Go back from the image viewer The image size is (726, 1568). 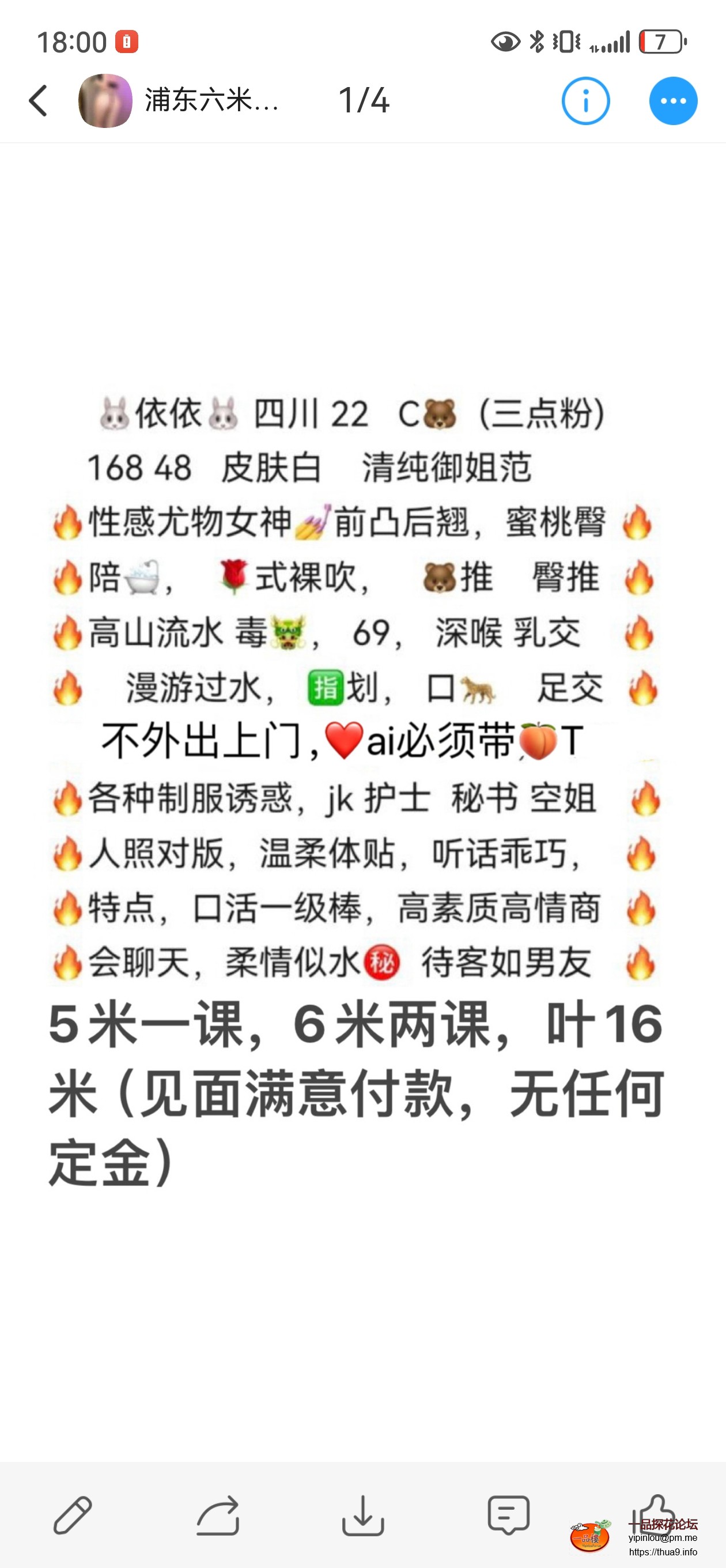click(x=37, y=100)
